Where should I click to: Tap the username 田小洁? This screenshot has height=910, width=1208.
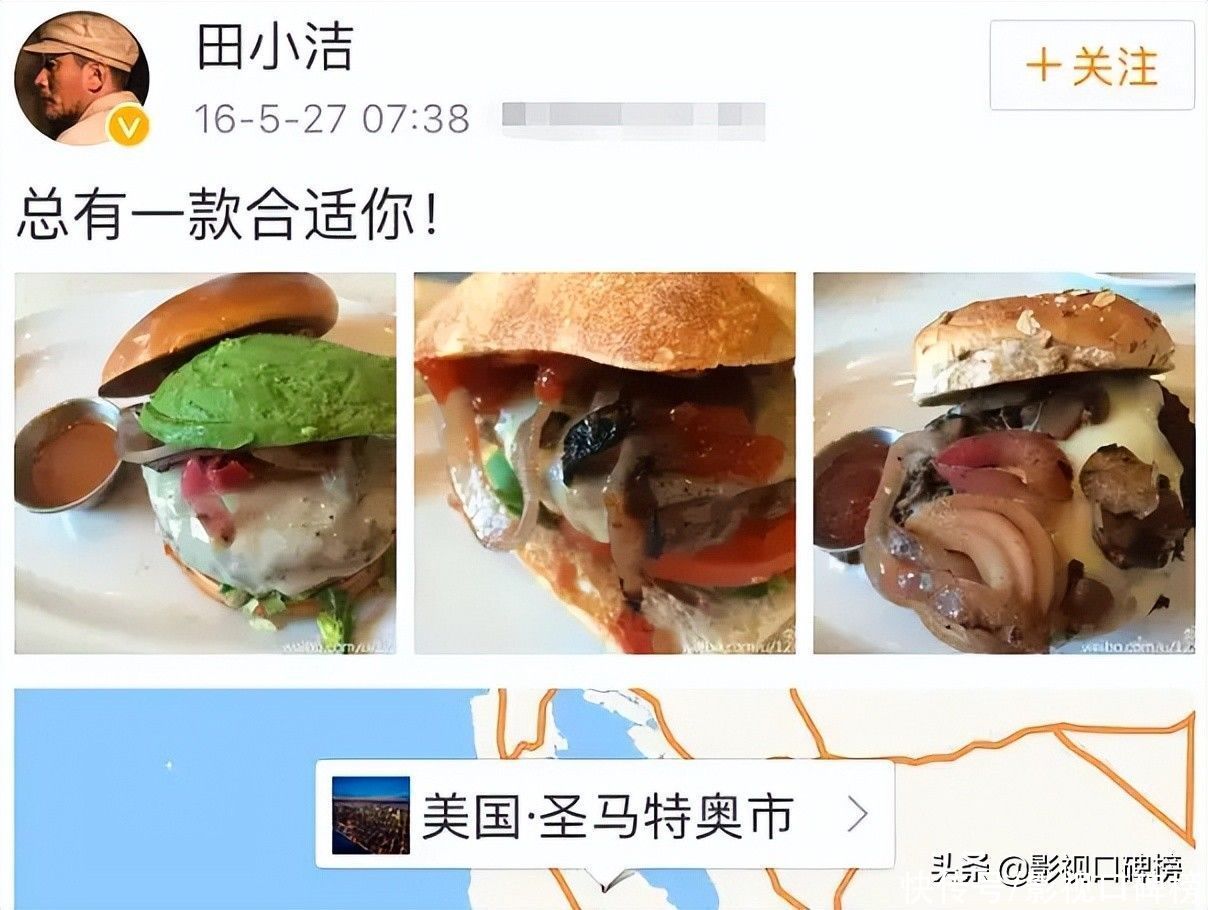point(275,46)
